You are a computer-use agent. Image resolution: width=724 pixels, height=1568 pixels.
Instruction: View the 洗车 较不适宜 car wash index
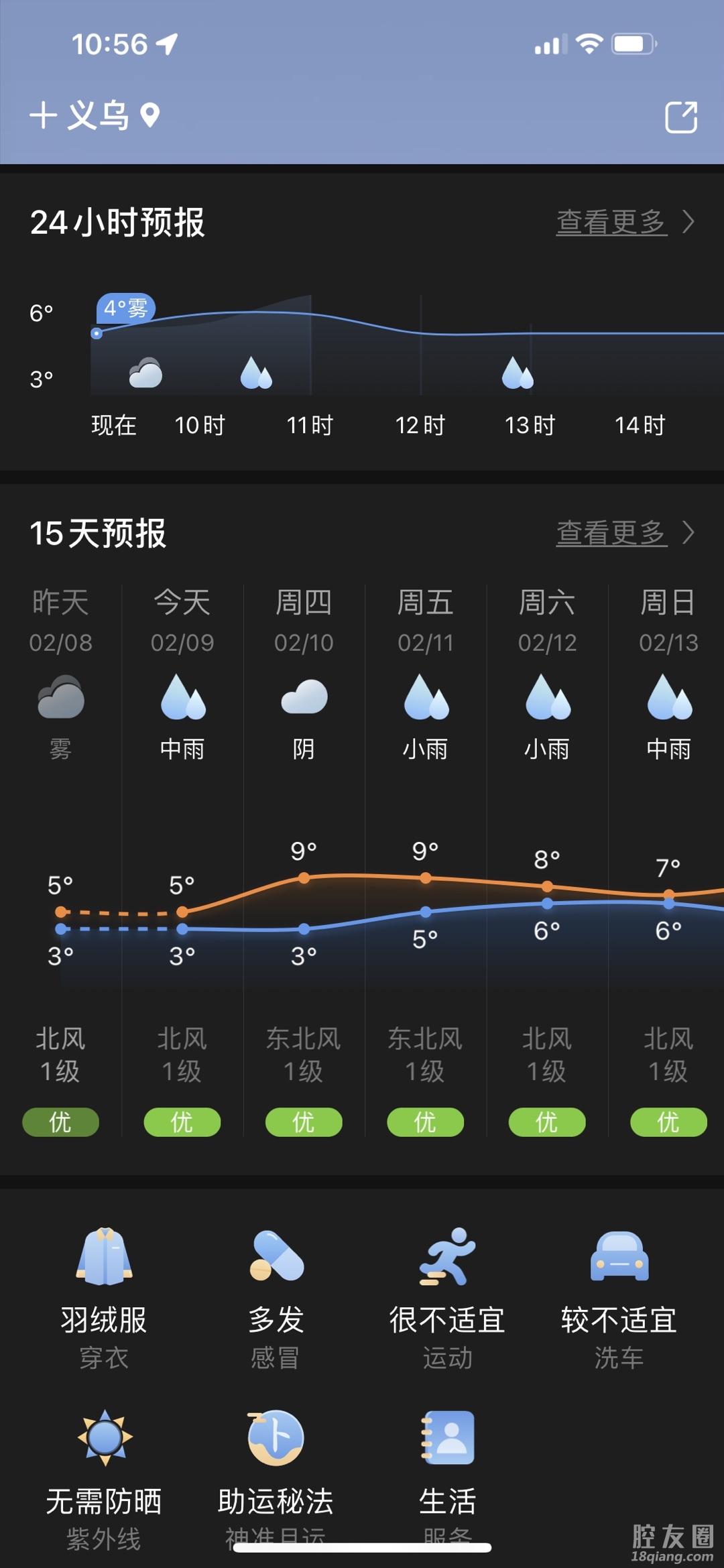tap(619, 1297)
